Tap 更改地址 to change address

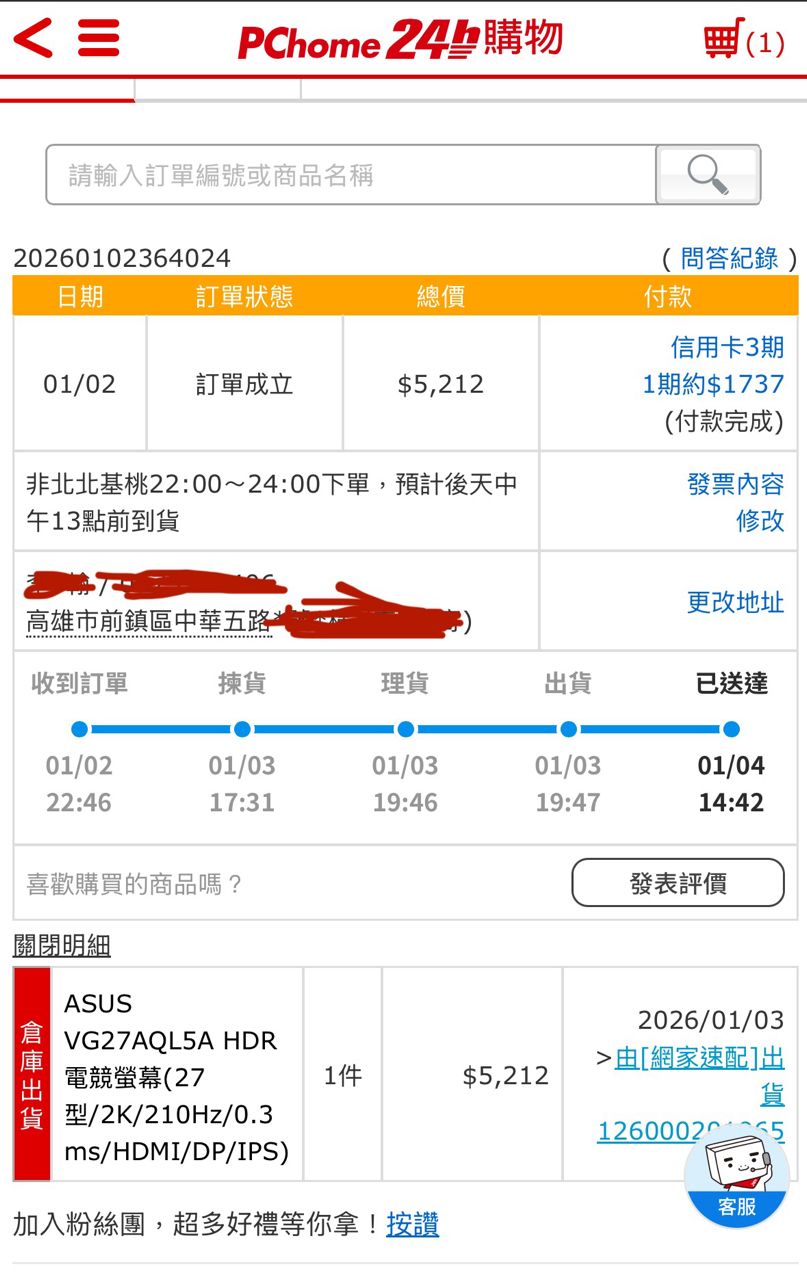735,602
